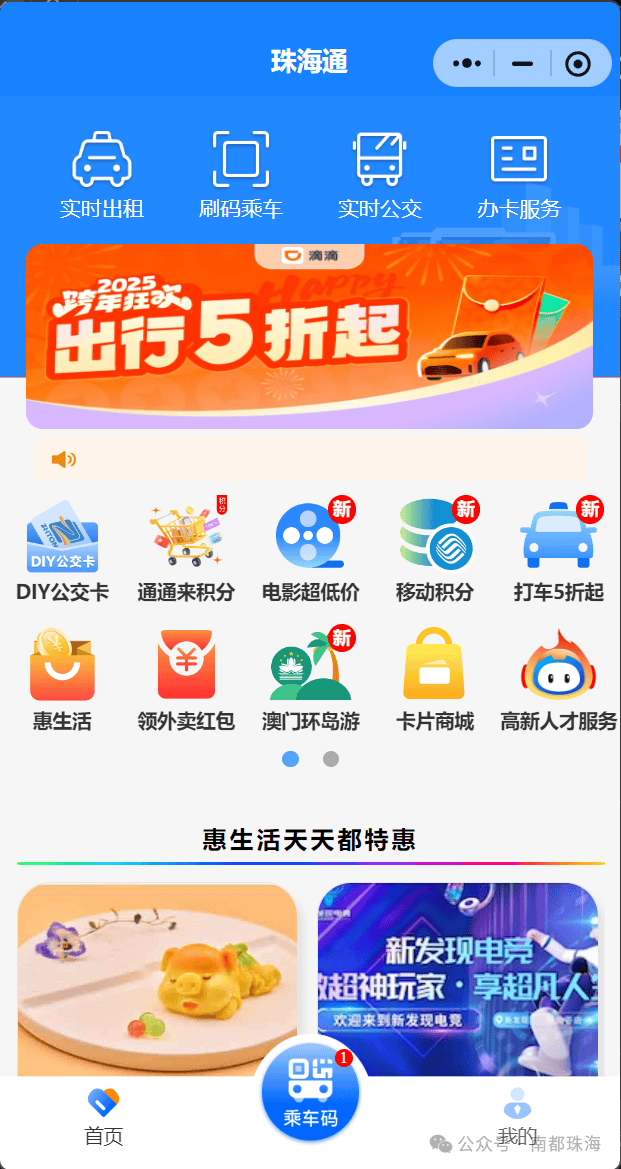This screenshot has height=1169, width=621.
Task: Show the 乘车码 ride QR code
Action: coord(310,1093)
